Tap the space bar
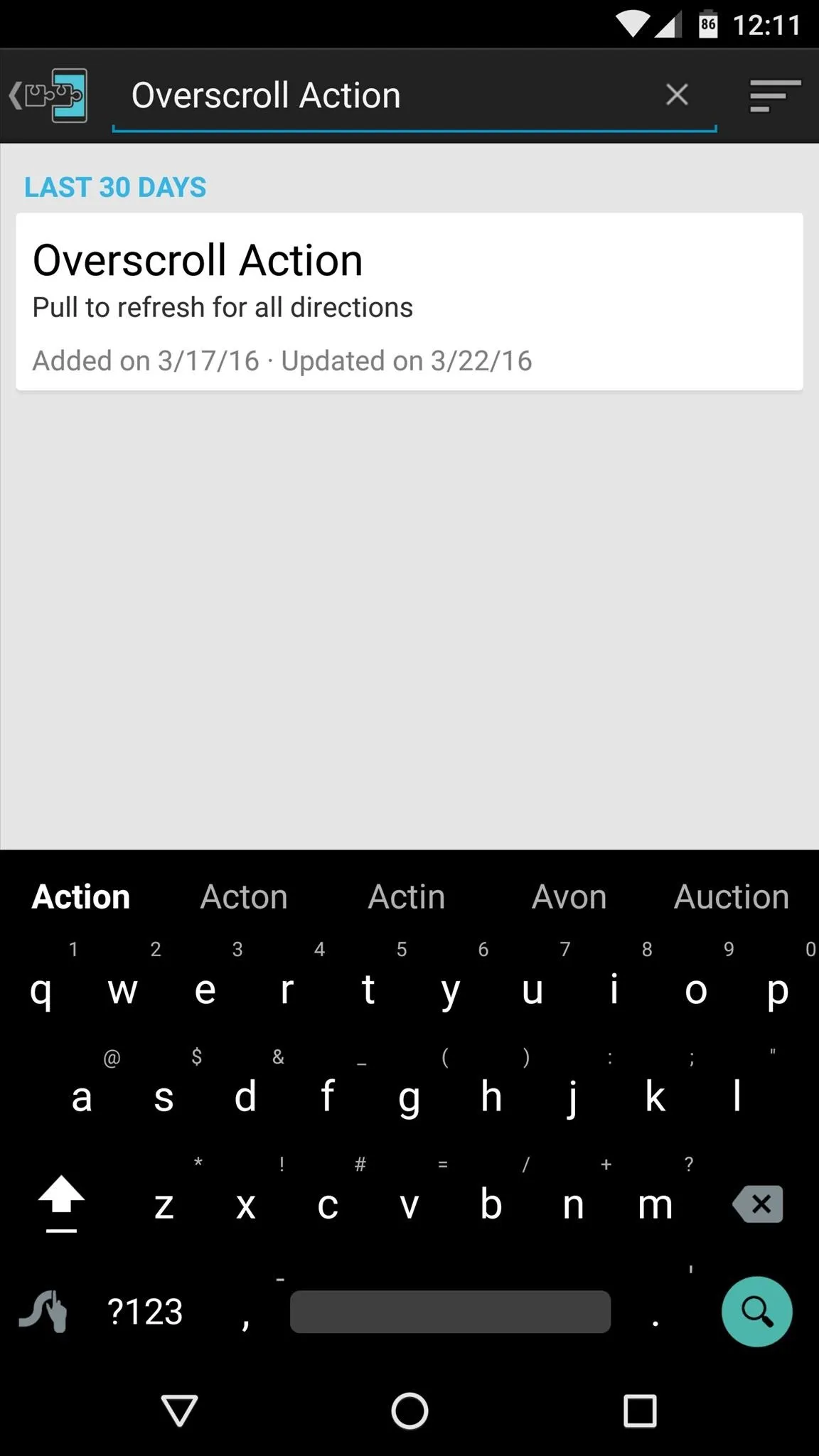The image size is (819, 1456). (450, 1311)
